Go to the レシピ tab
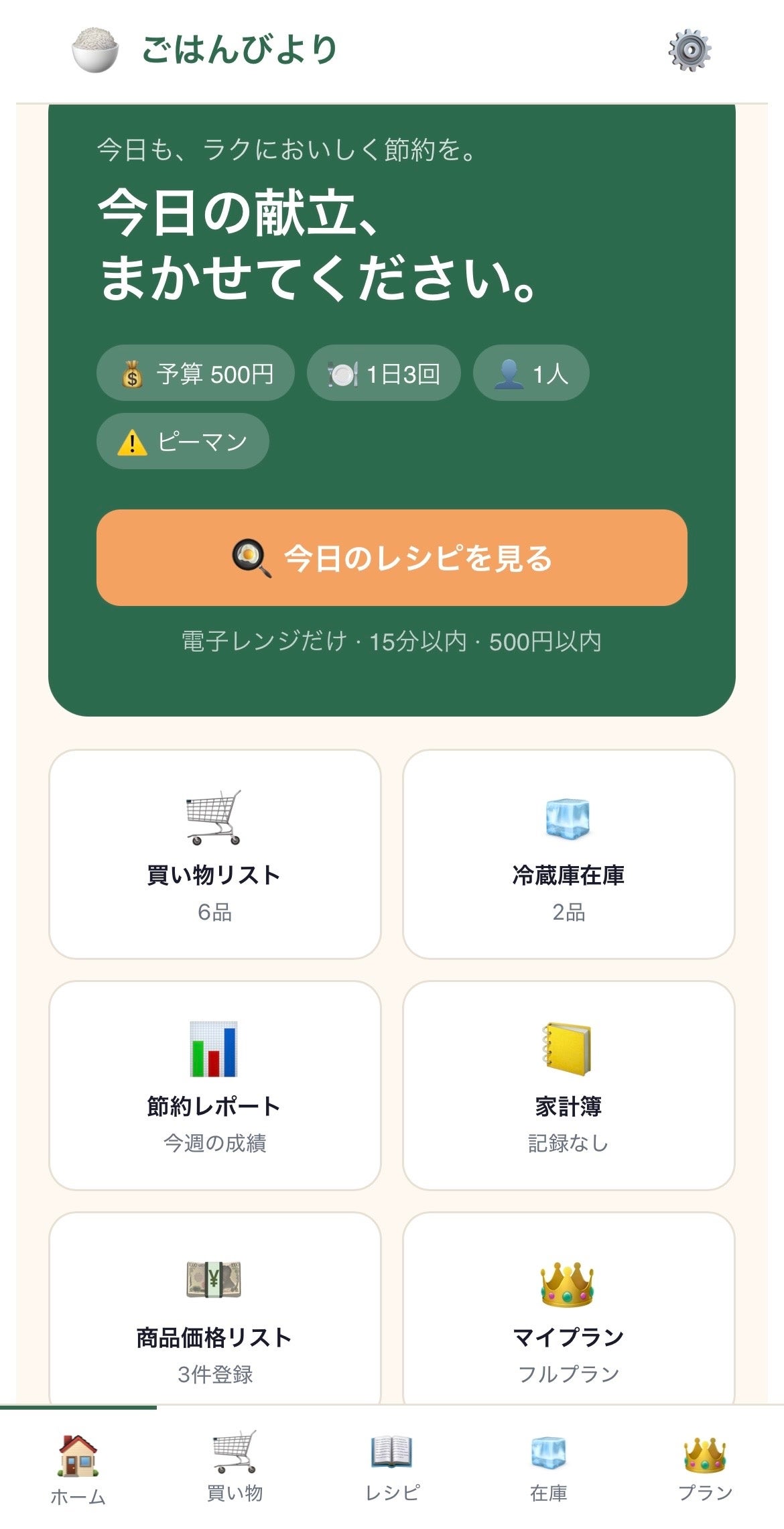 (x=392, y=1468)
